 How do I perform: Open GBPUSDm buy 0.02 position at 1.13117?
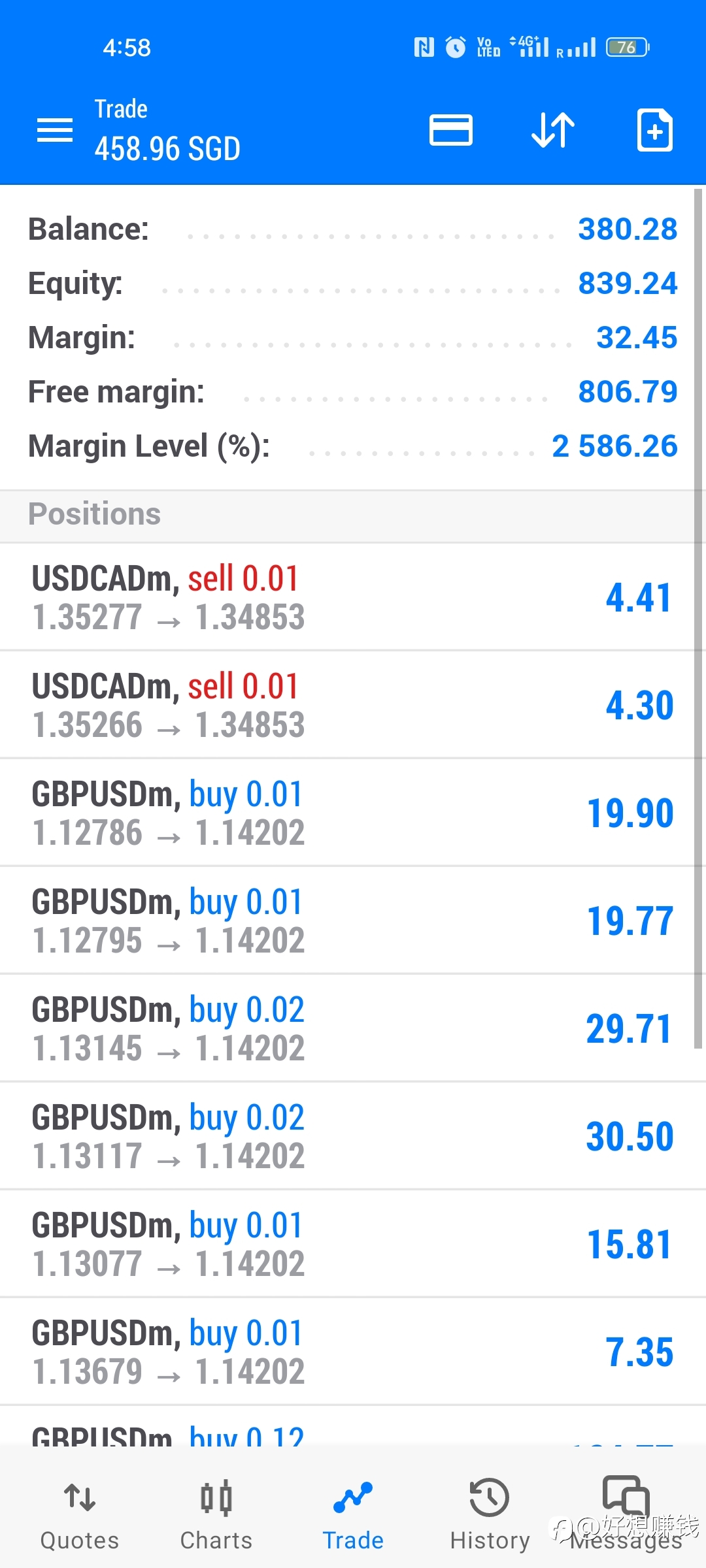coord(353,1136)
